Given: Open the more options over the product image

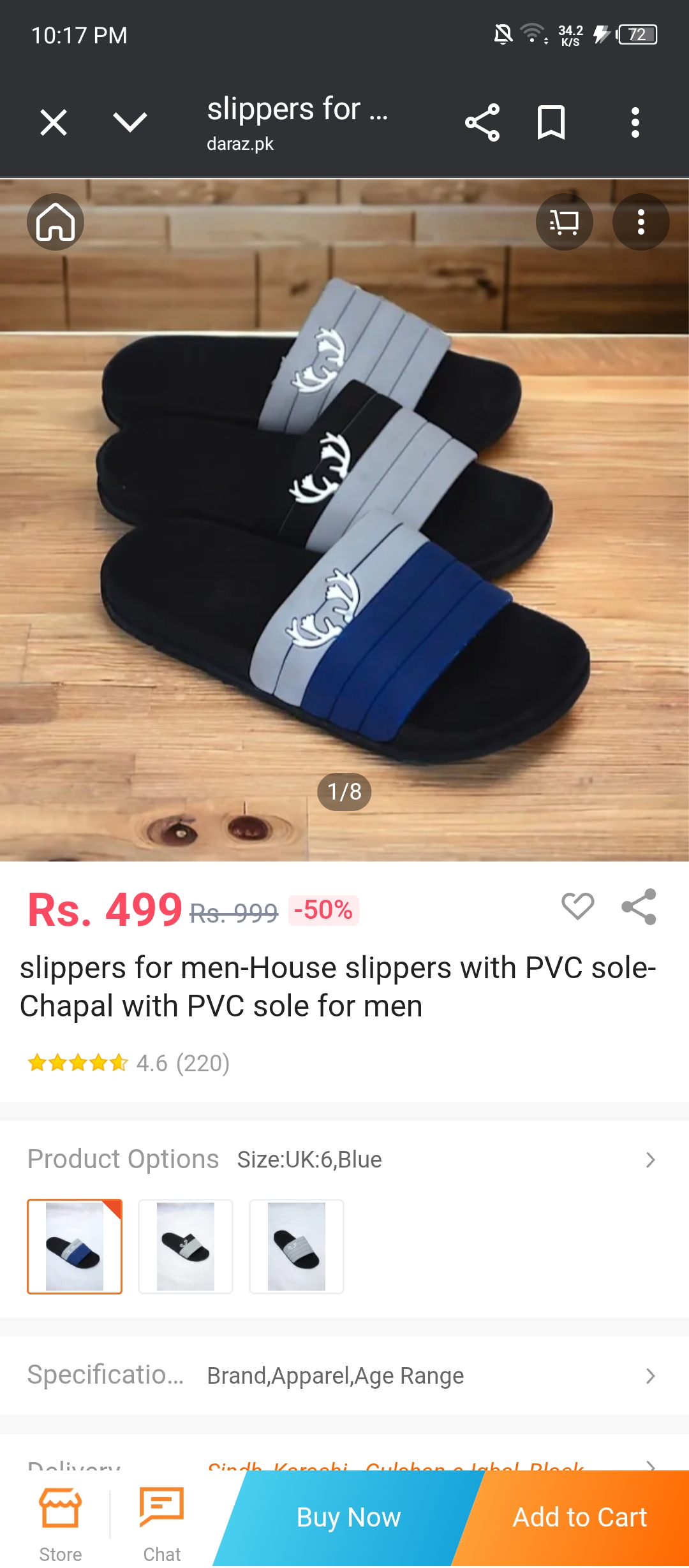Looking at the screenshot, I should point(641,222).
